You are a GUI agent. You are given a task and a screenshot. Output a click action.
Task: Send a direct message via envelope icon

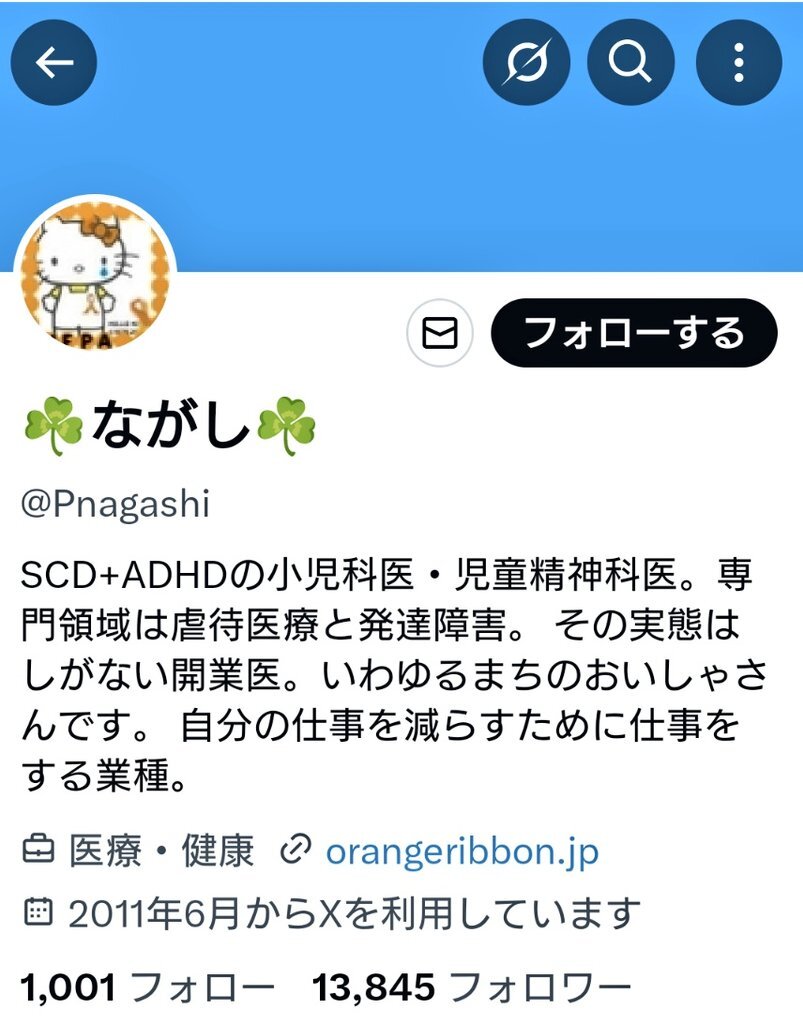439,334
